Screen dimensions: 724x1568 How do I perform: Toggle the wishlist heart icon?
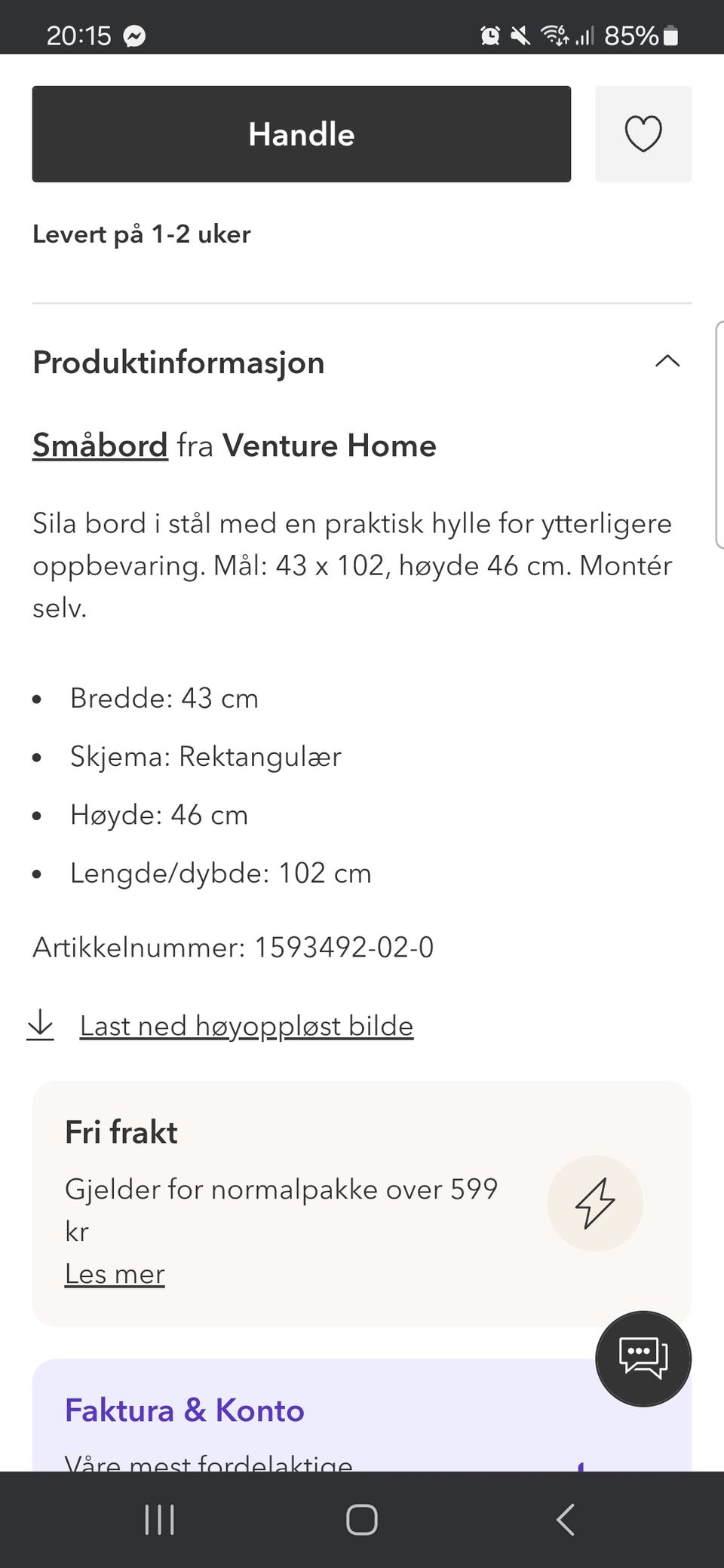(643, 133)
